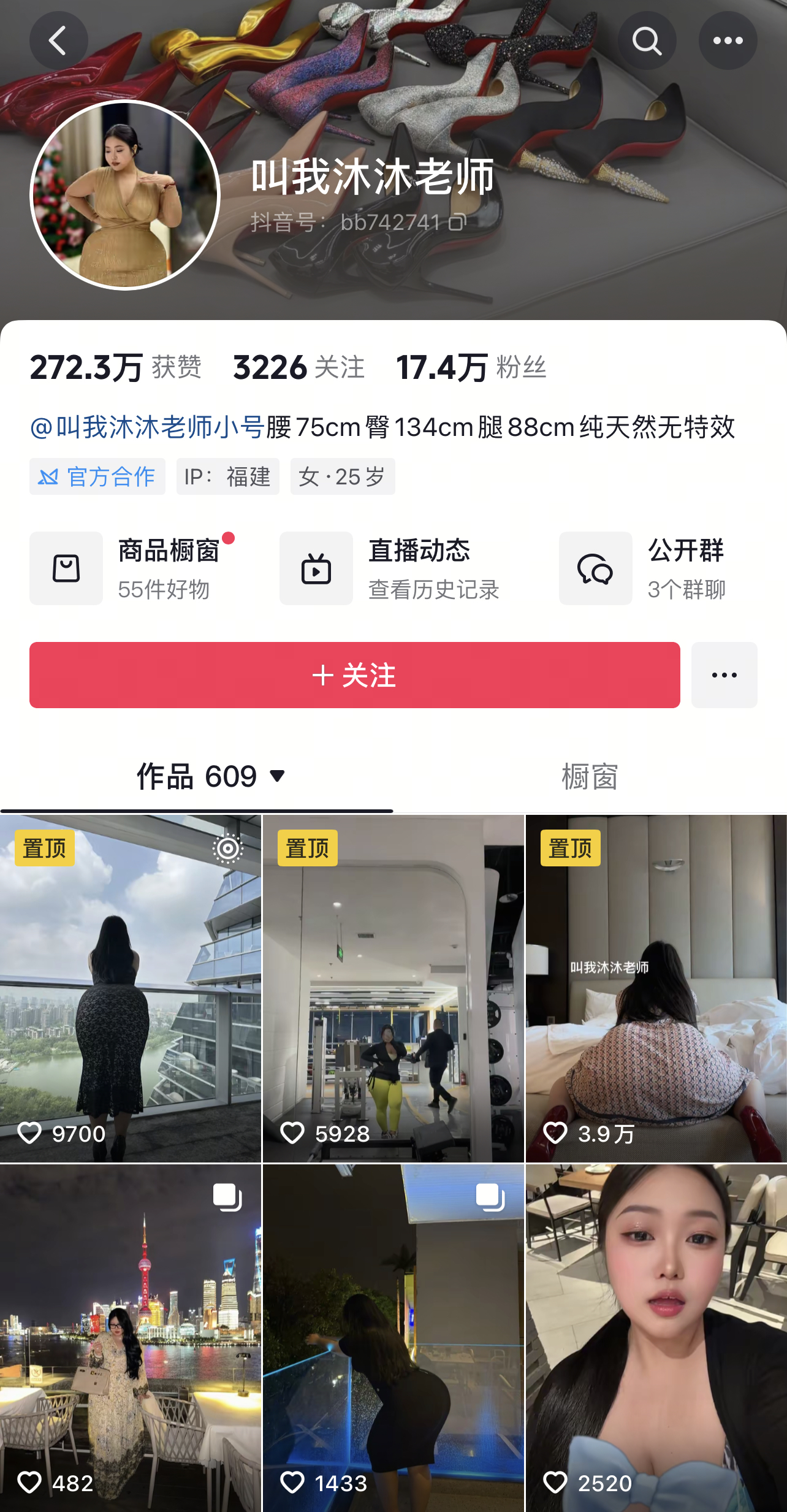Switch to the 橱窗 tab

tap(590, 776)
